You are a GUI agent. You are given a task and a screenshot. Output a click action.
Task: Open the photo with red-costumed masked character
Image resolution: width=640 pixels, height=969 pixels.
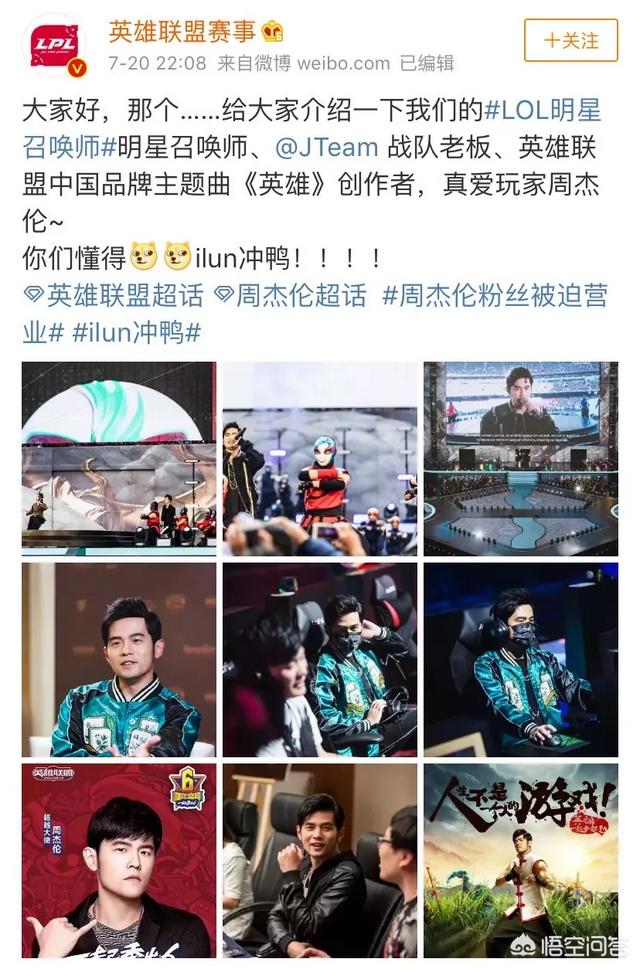pos(320,458)
